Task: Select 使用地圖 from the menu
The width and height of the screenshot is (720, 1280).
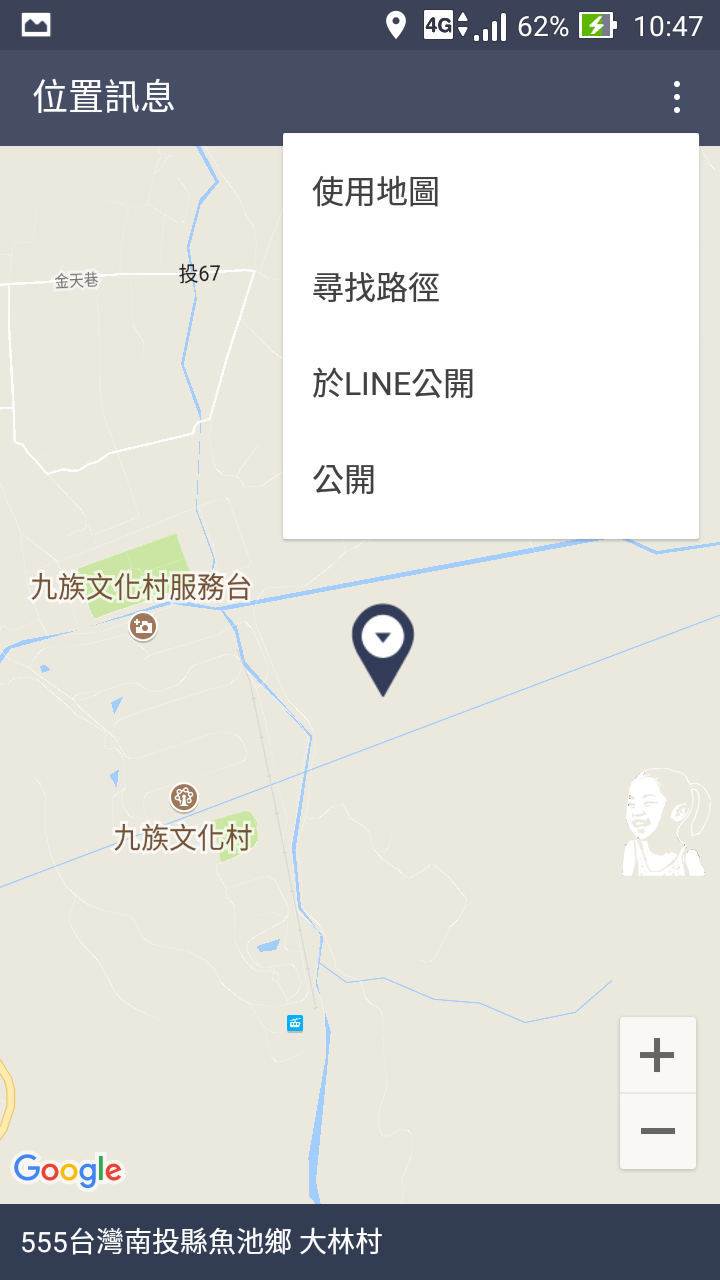Action: click(x=376, y=192)
